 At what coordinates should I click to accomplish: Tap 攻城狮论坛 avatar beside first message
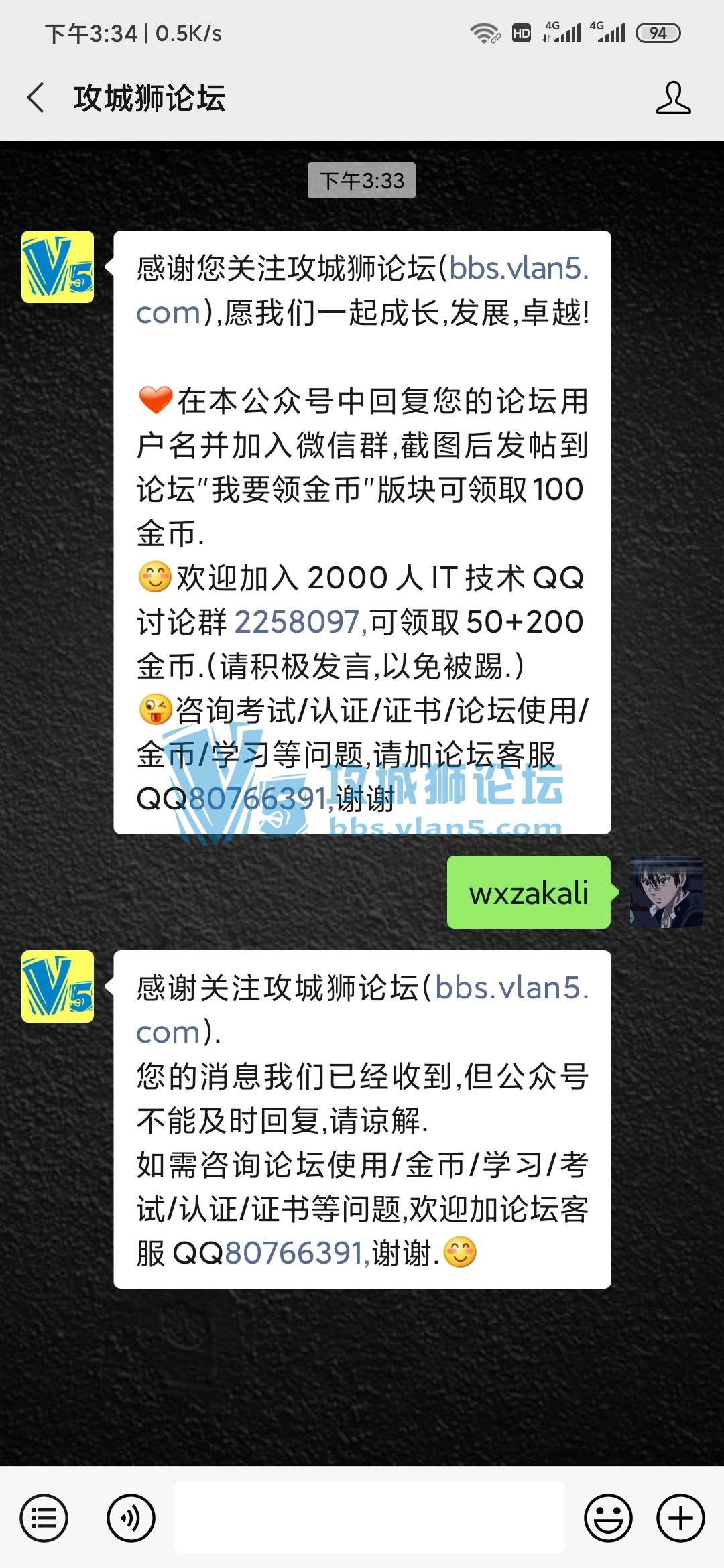pyautogui.click(x=58, y=267)
